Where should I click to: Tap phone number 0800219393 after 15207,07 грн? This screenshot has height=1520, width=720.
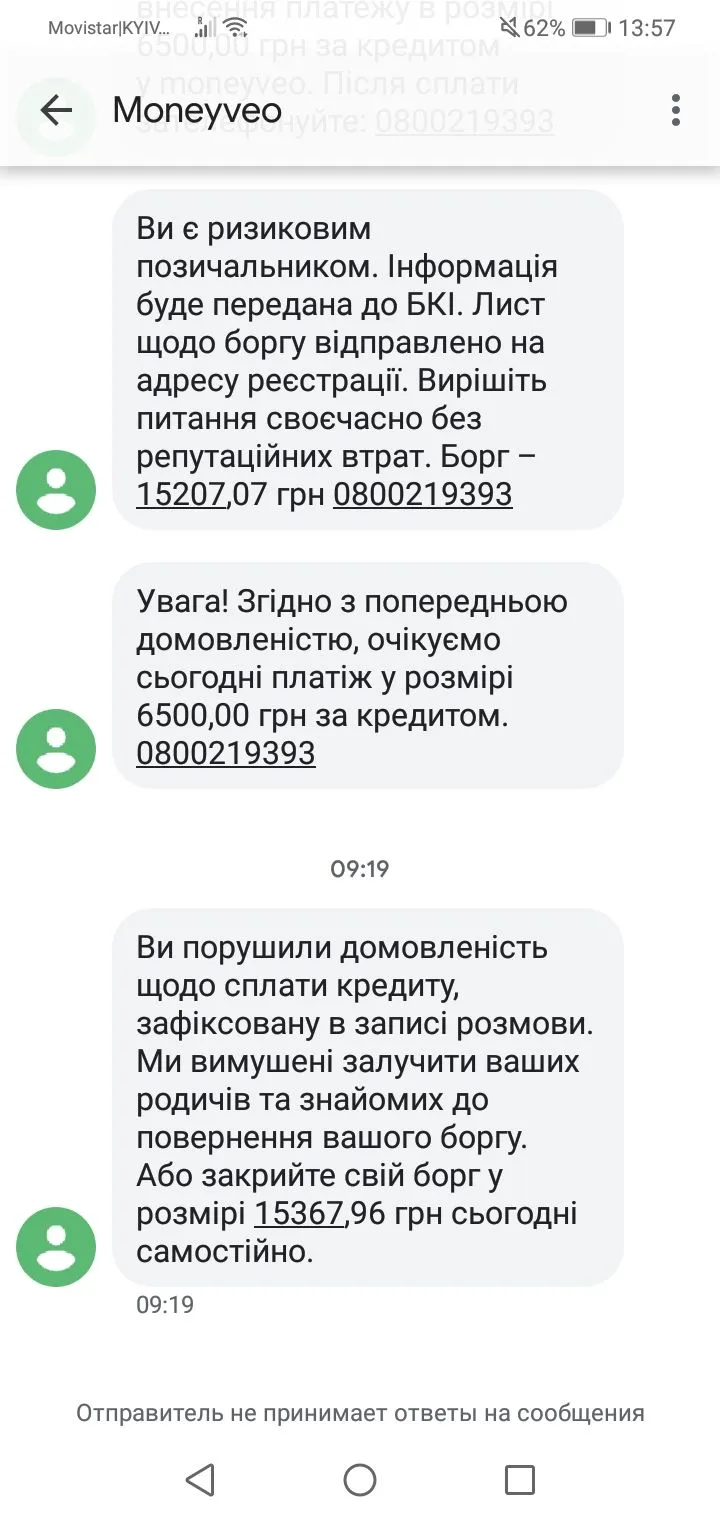(422, 494)
